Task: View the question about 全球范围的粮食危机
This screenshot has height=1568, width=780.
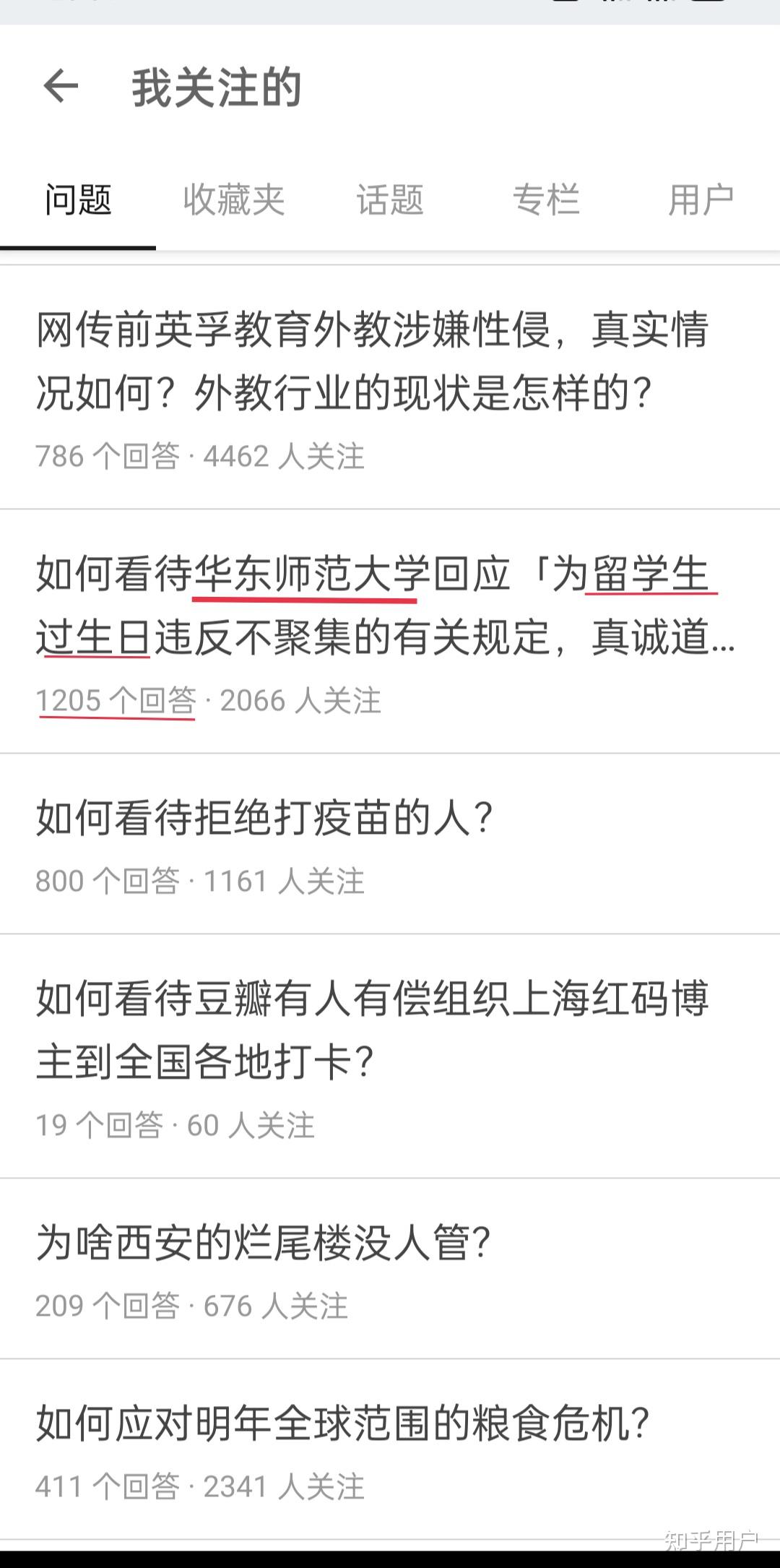Action: [x=342, y=1424]
